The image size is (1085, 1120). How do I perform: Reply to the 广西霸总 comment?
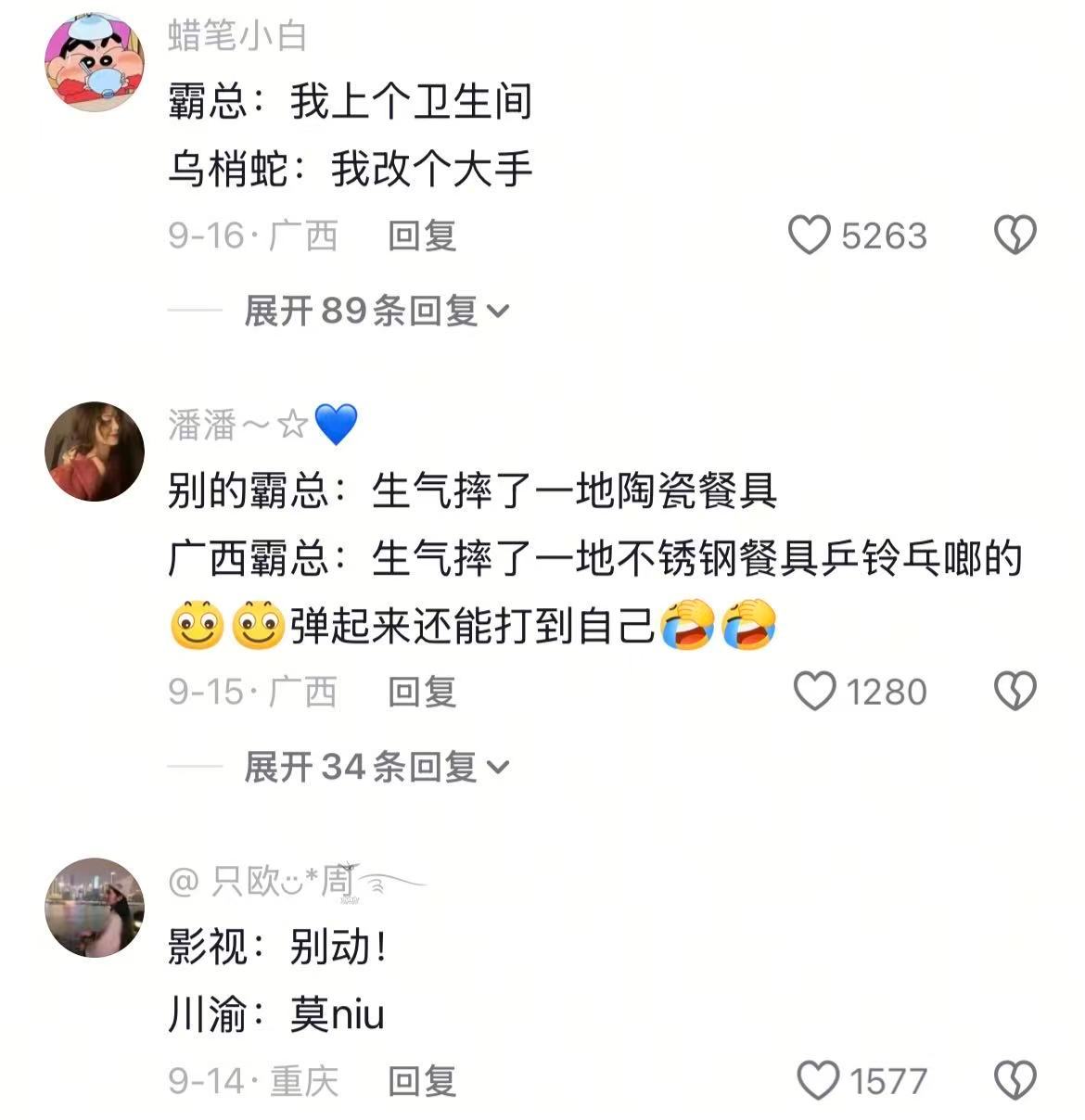[422, 690]
